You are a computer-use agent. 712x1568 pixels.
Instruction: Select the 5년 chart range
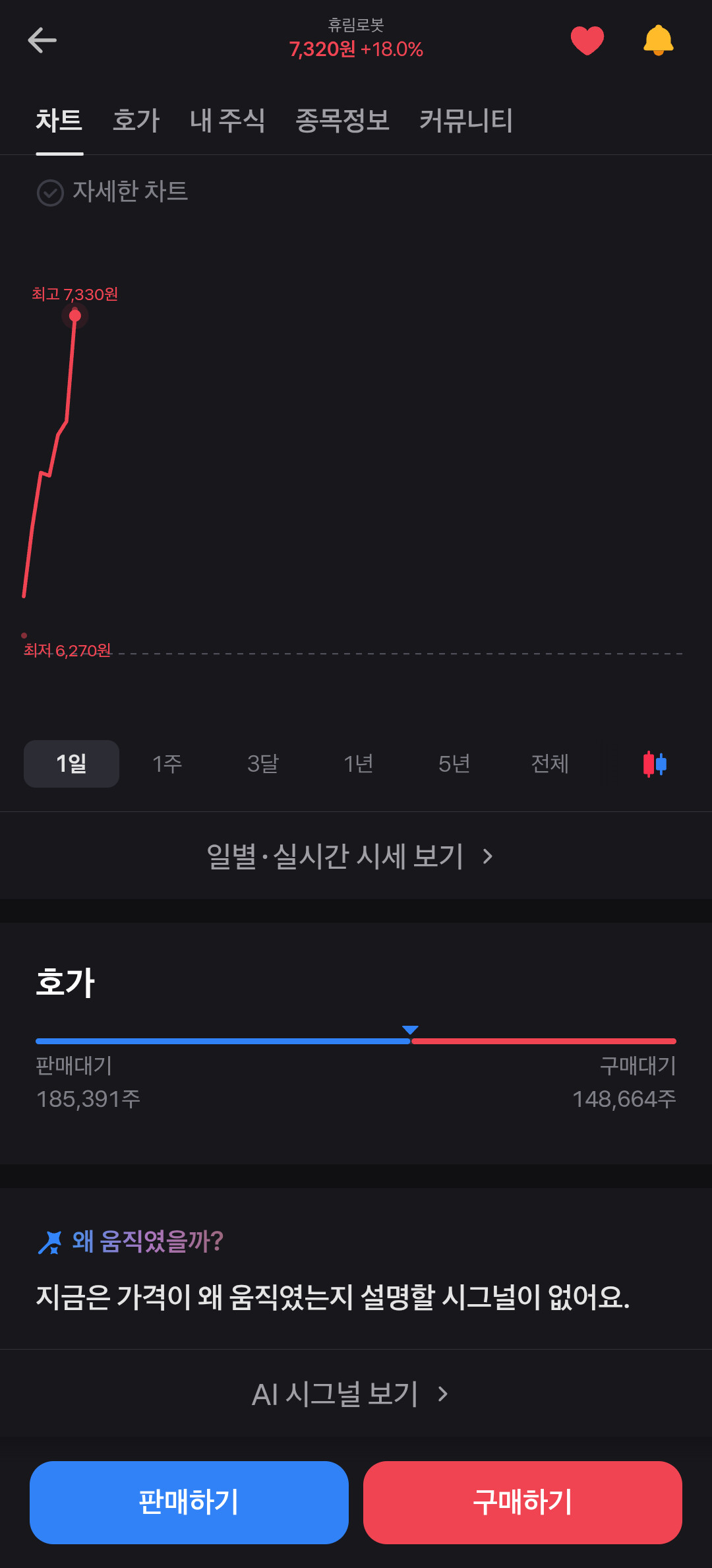(x=454, y=764)
